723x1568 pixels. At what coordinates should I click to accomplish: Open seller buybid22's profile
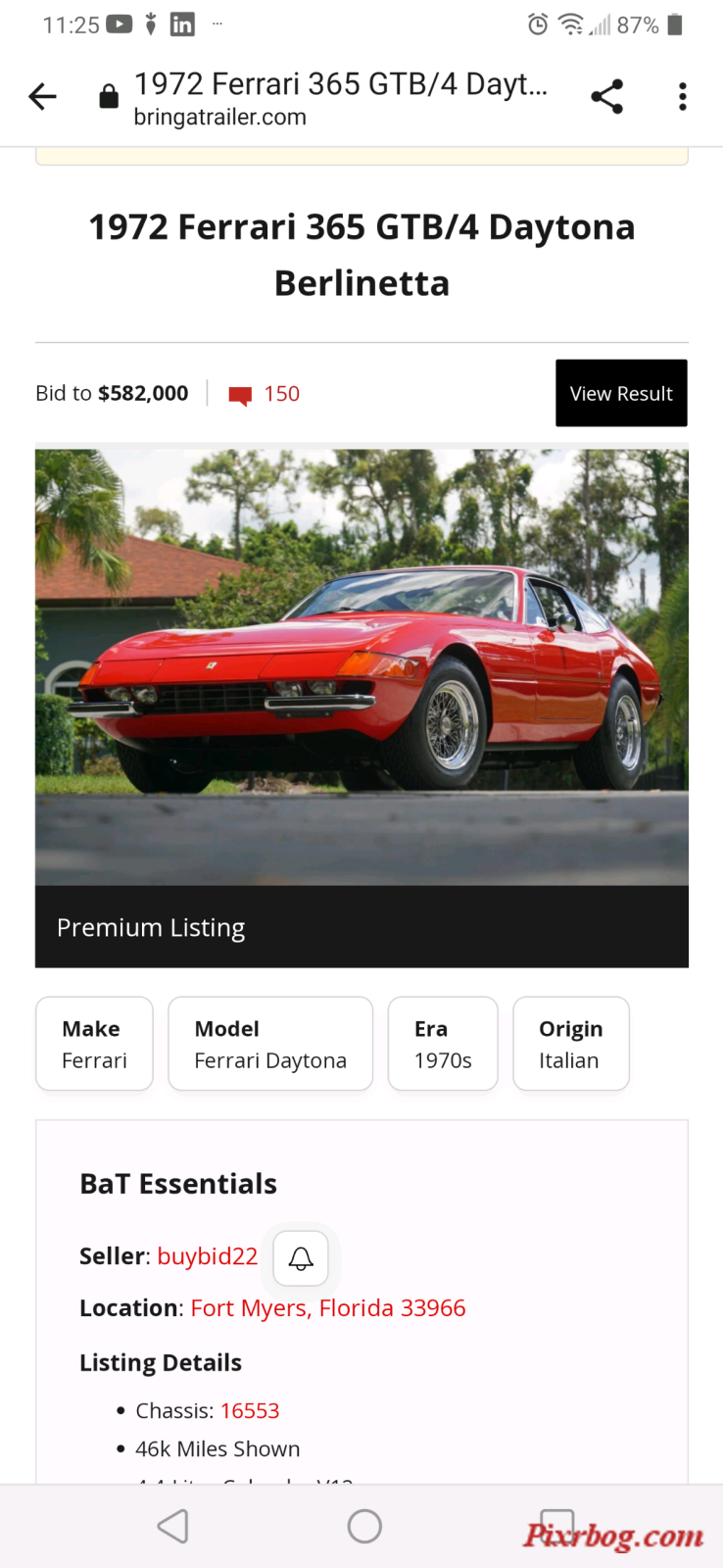(207, 1256)
